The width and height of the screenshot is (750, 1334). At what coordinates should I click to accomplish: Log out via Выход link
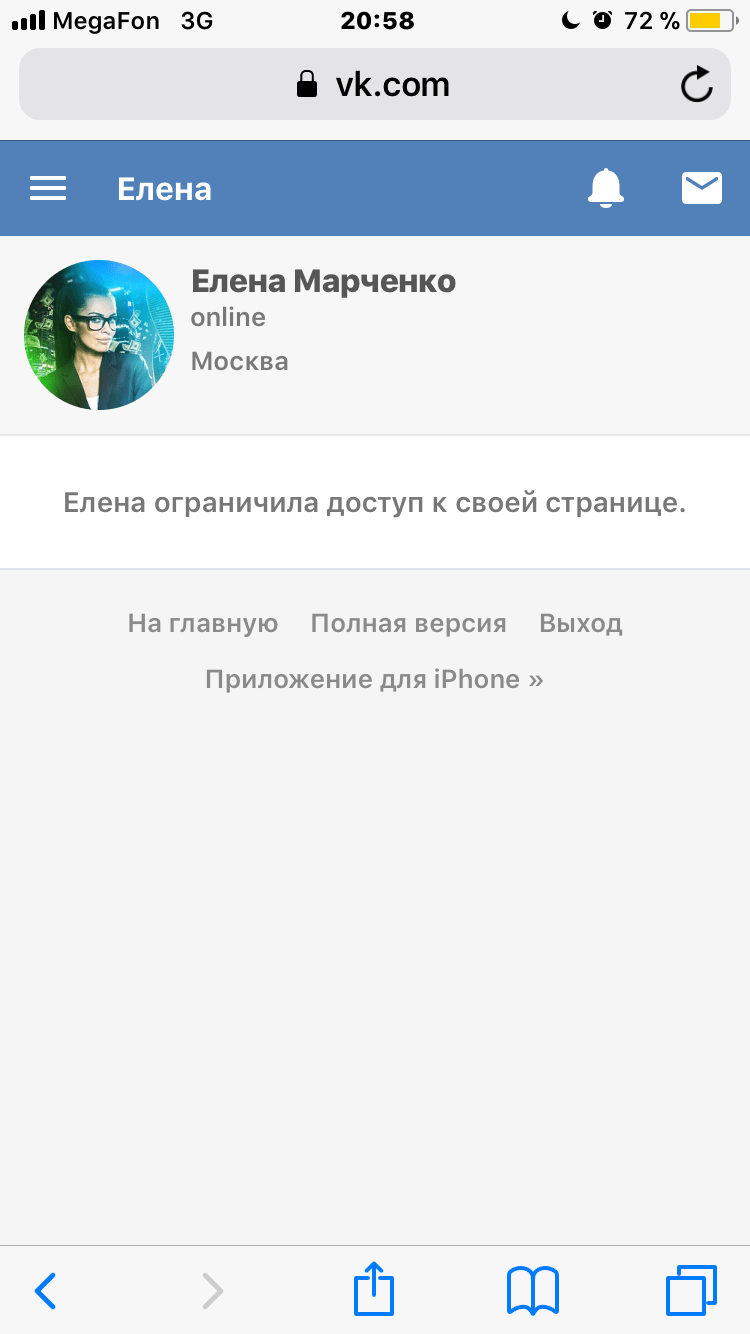pyautogui.click(x=581, y=624)
